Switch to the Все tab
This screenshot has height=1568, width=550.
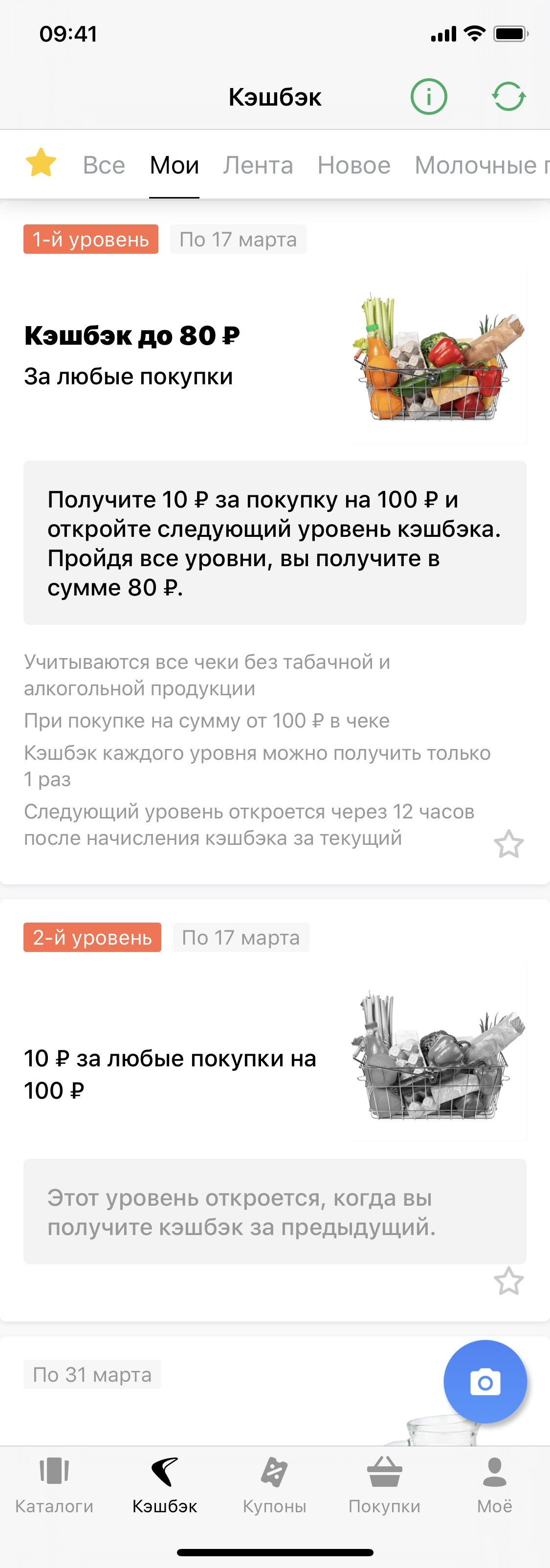pyautogui.click(x=104, y=166)
